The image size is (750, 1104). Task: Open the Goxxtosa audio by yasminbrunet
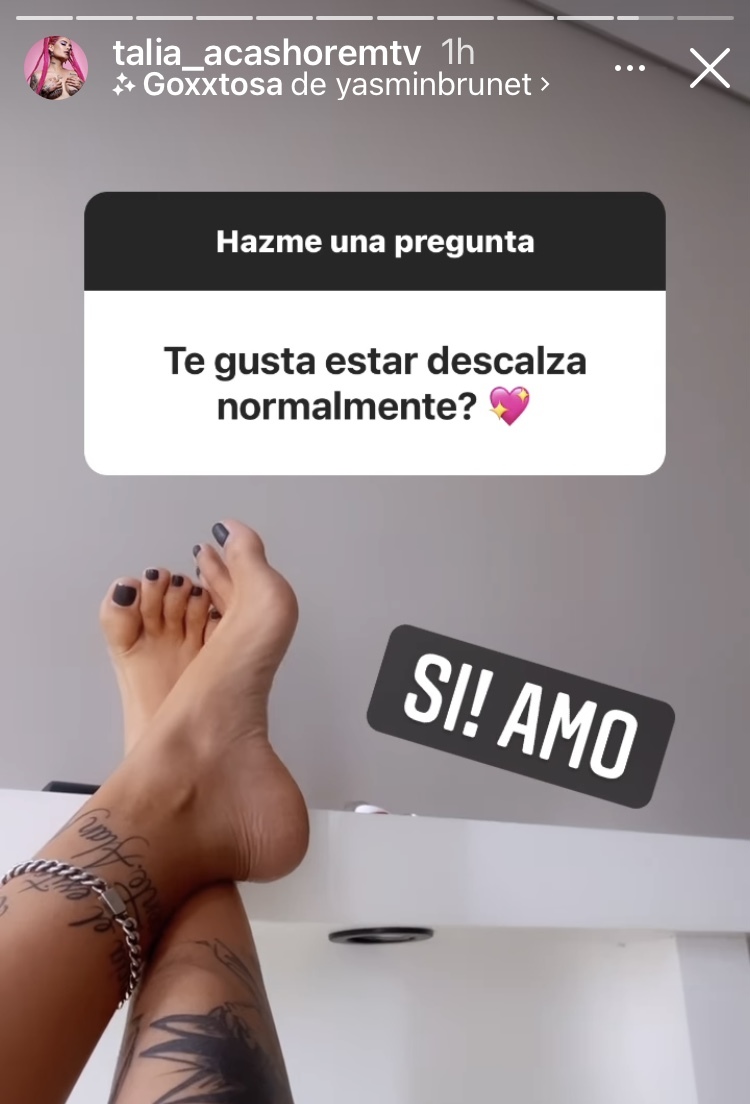point(330,85)
